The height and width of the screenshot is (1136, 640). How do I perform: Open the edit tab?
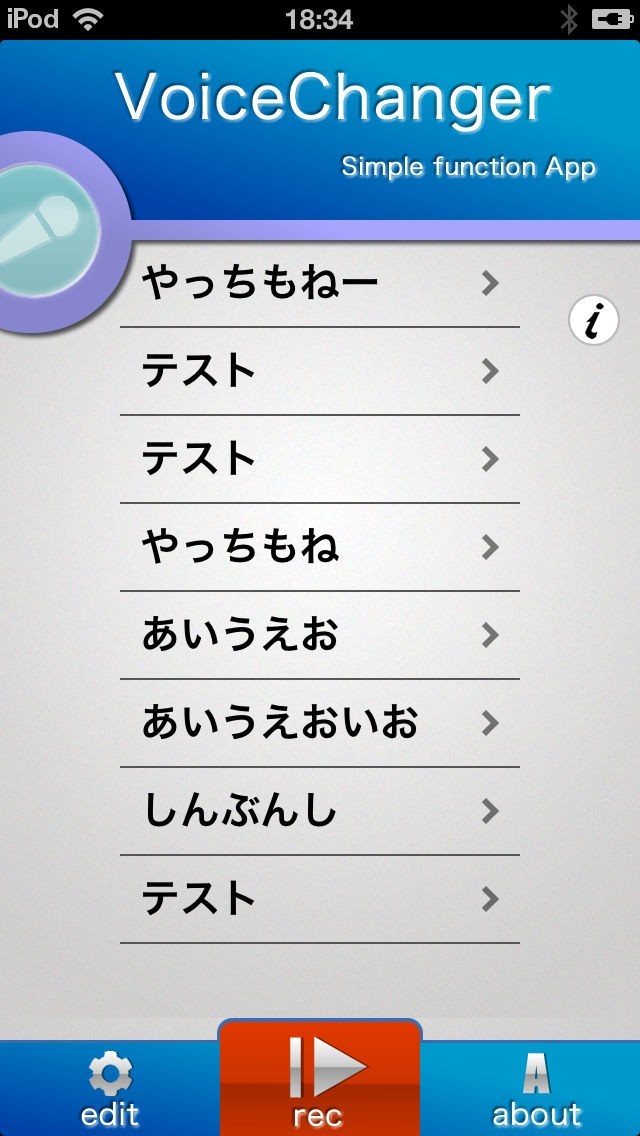tap(109, 1090)
